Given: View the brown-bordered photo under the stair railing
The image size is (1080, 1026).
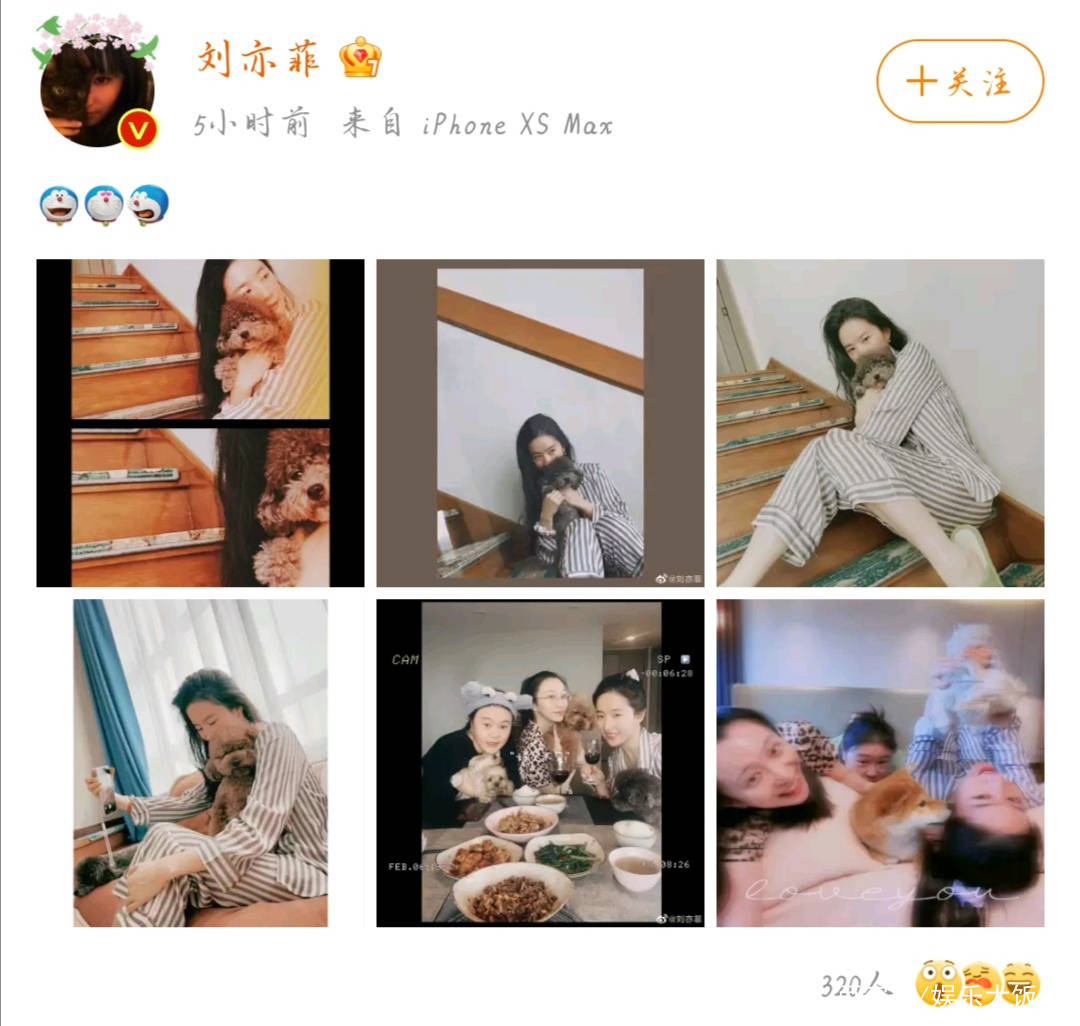Looking at the screenshot, I should click(540, 423).
